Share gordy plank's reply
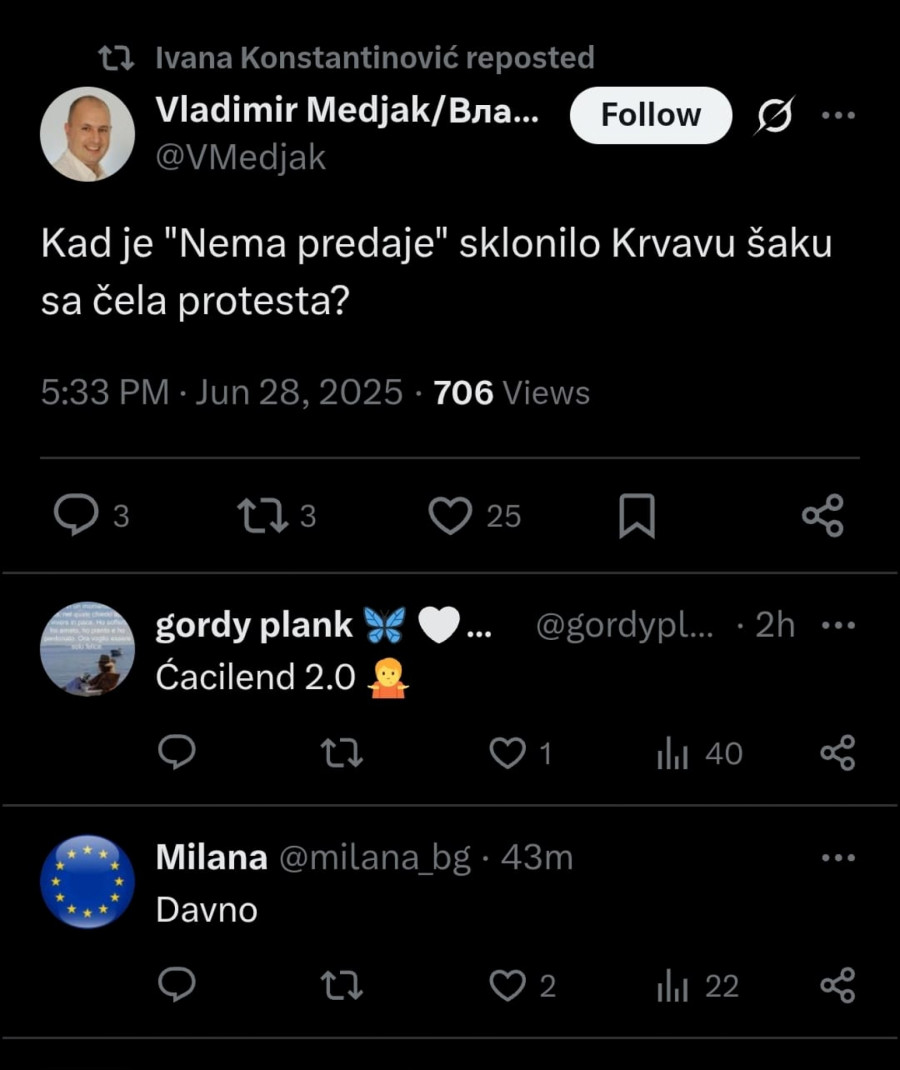The width and height of the screenshot is (900, 1070). [836, 752]
